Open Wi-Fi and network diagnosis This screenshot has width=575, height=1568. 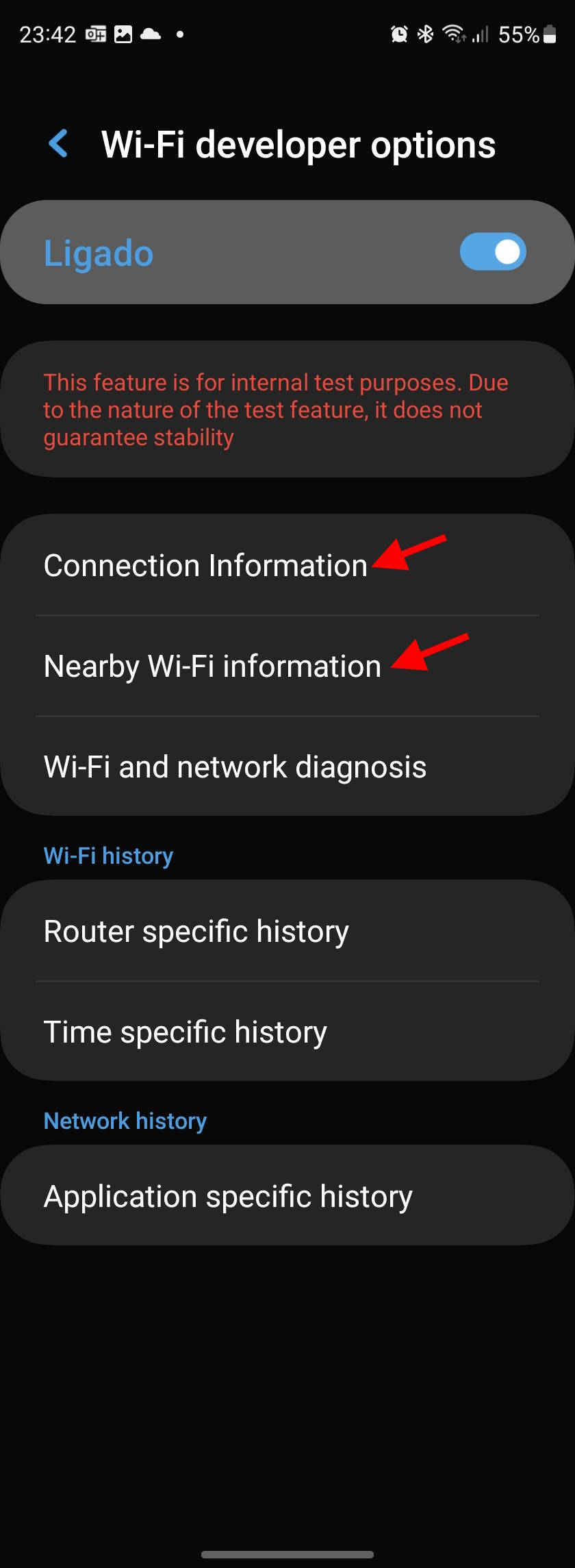[x=287, y=767]
